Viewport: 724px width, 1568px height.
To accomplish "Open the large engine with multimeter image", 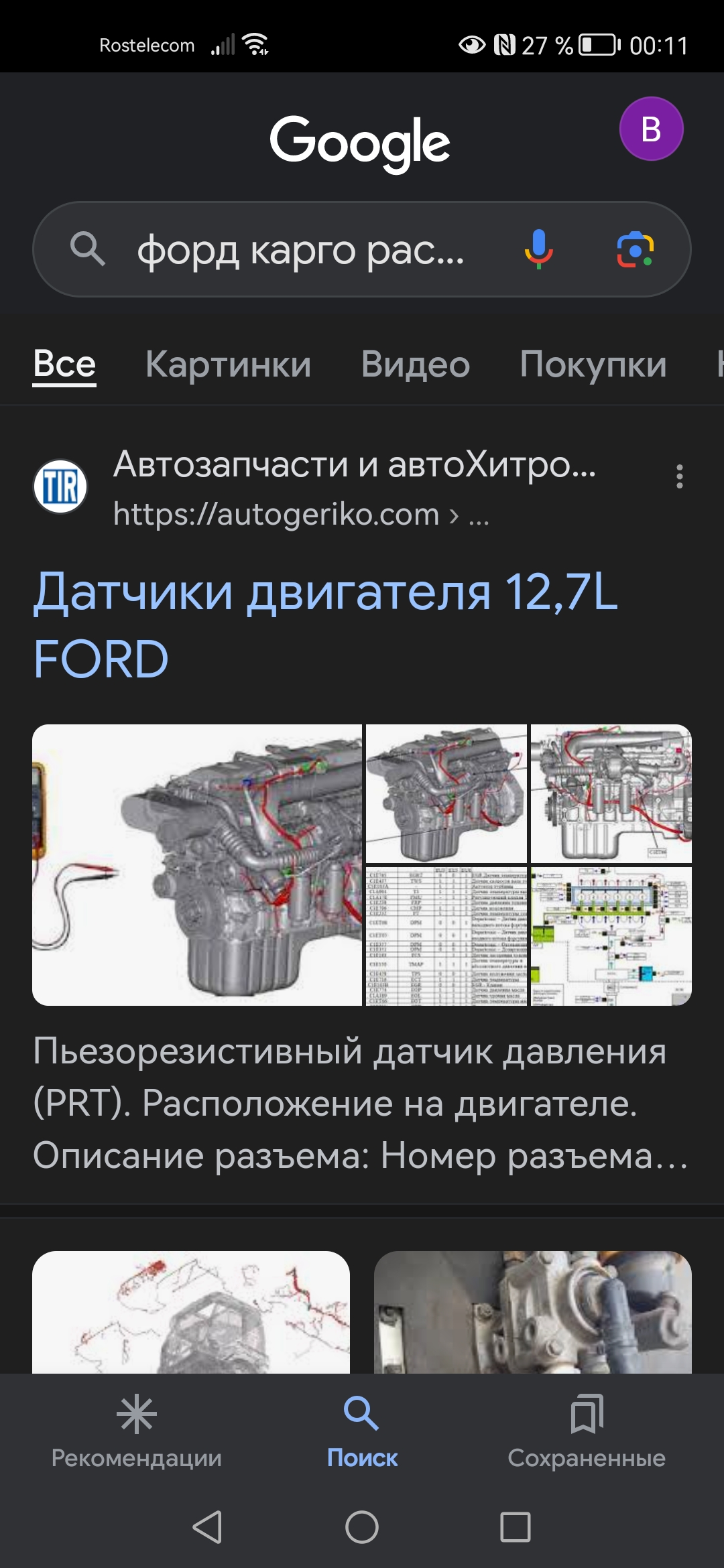I will coord(197,864).
